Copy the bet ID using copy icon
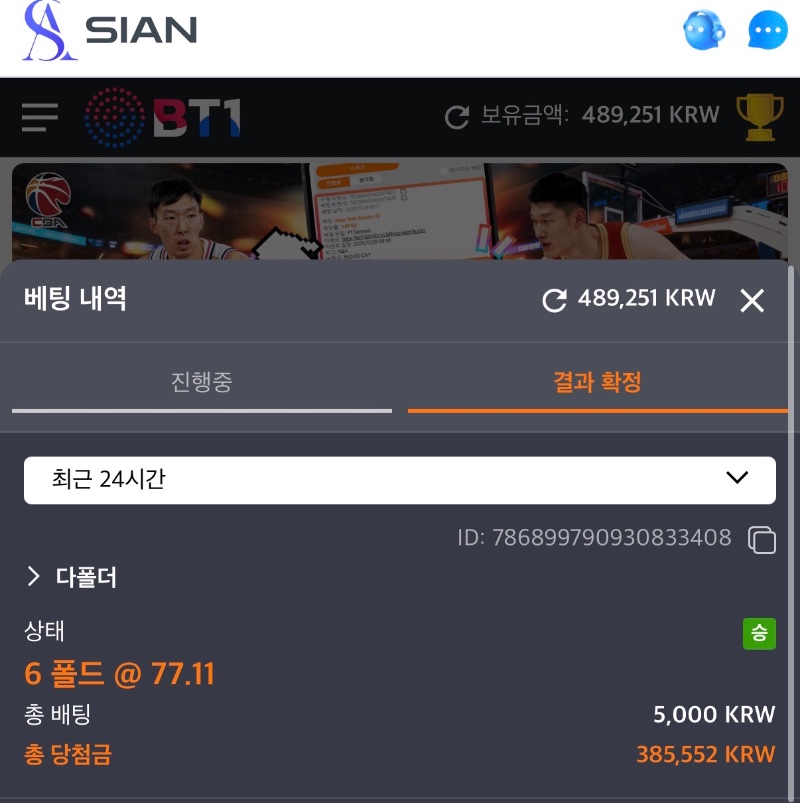Screen dimensions: 800x803 tap(763, 539)
